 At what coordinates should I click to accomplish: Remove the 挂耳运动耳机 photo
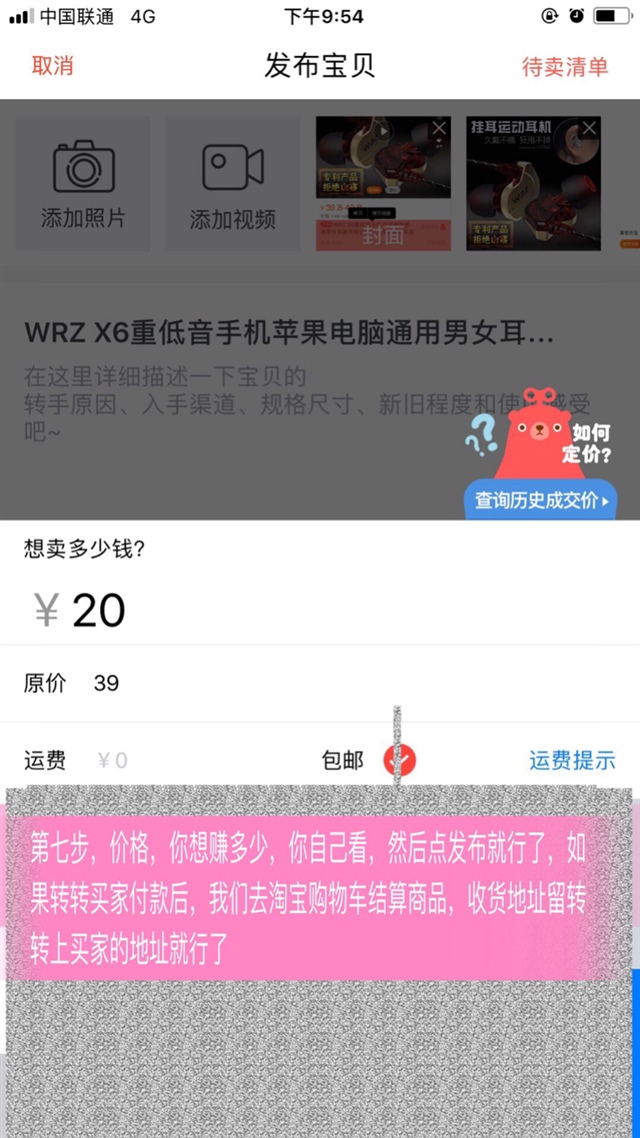[x=589, y=129]
